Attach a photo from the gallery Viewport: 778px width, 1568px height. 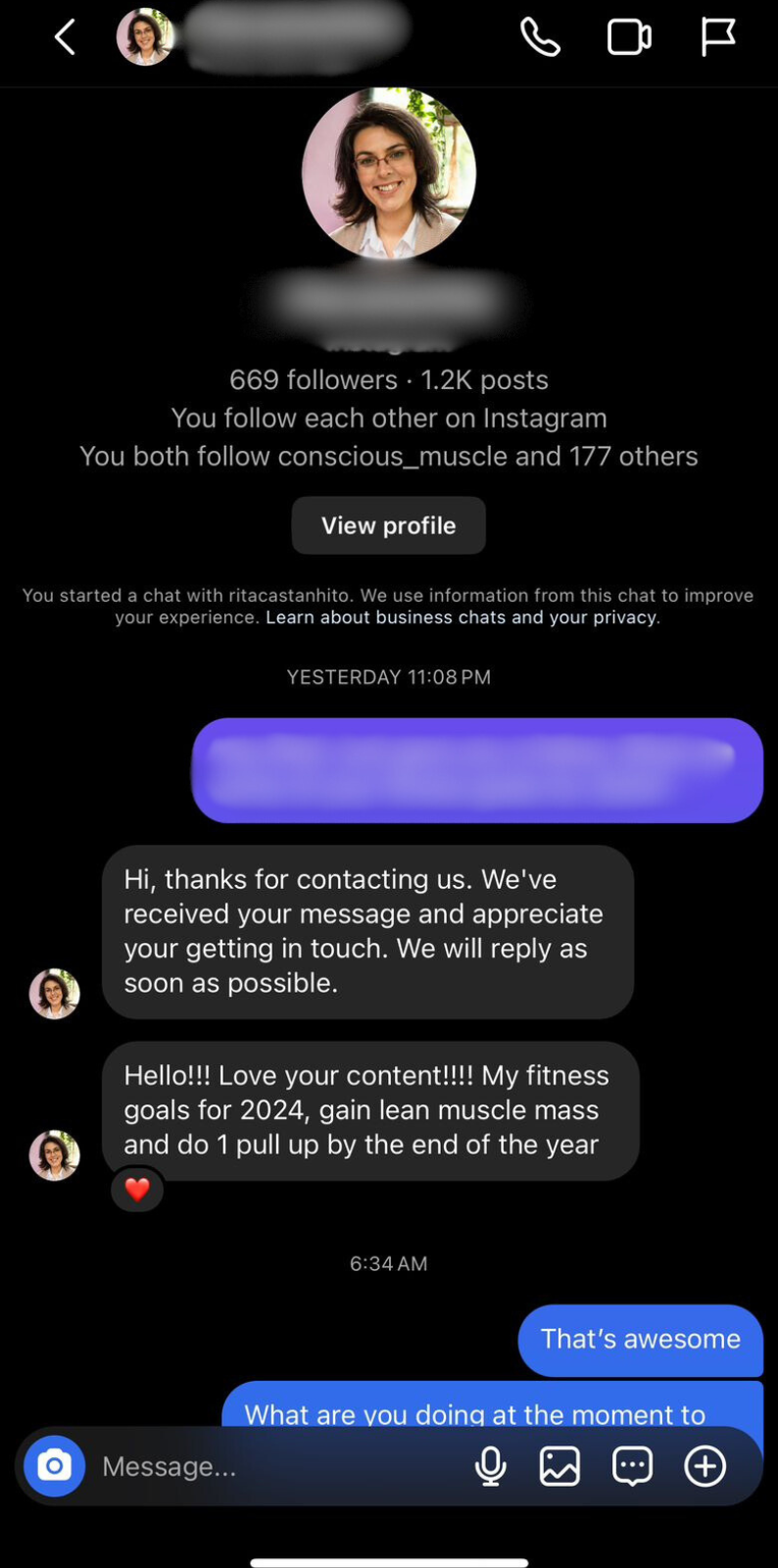[559, 1466]
